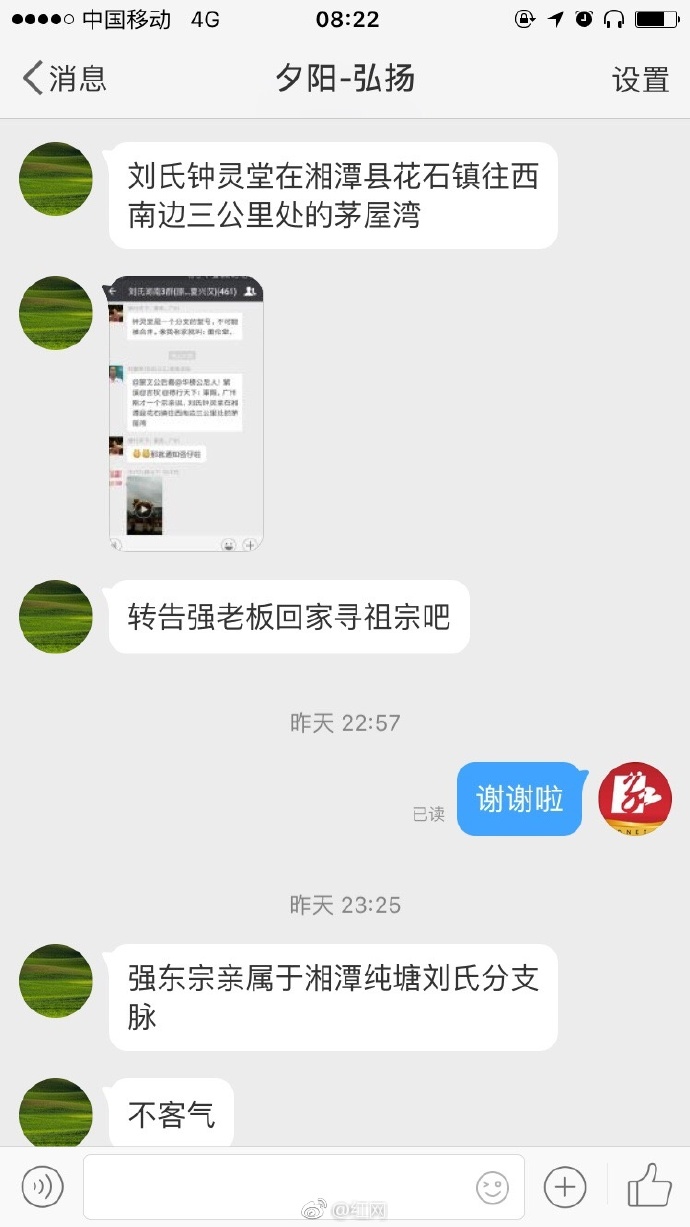Open the emoji picker
This screenshot has height=1227, width=690.
492,1187
